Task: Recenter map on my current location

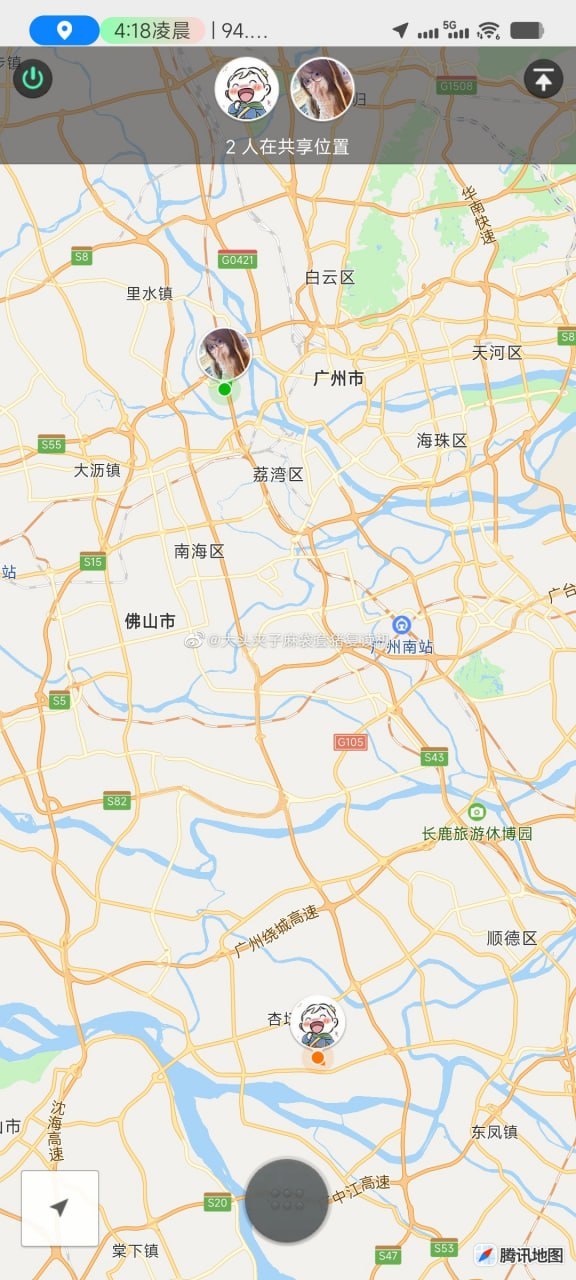Action: (60, 1208)
